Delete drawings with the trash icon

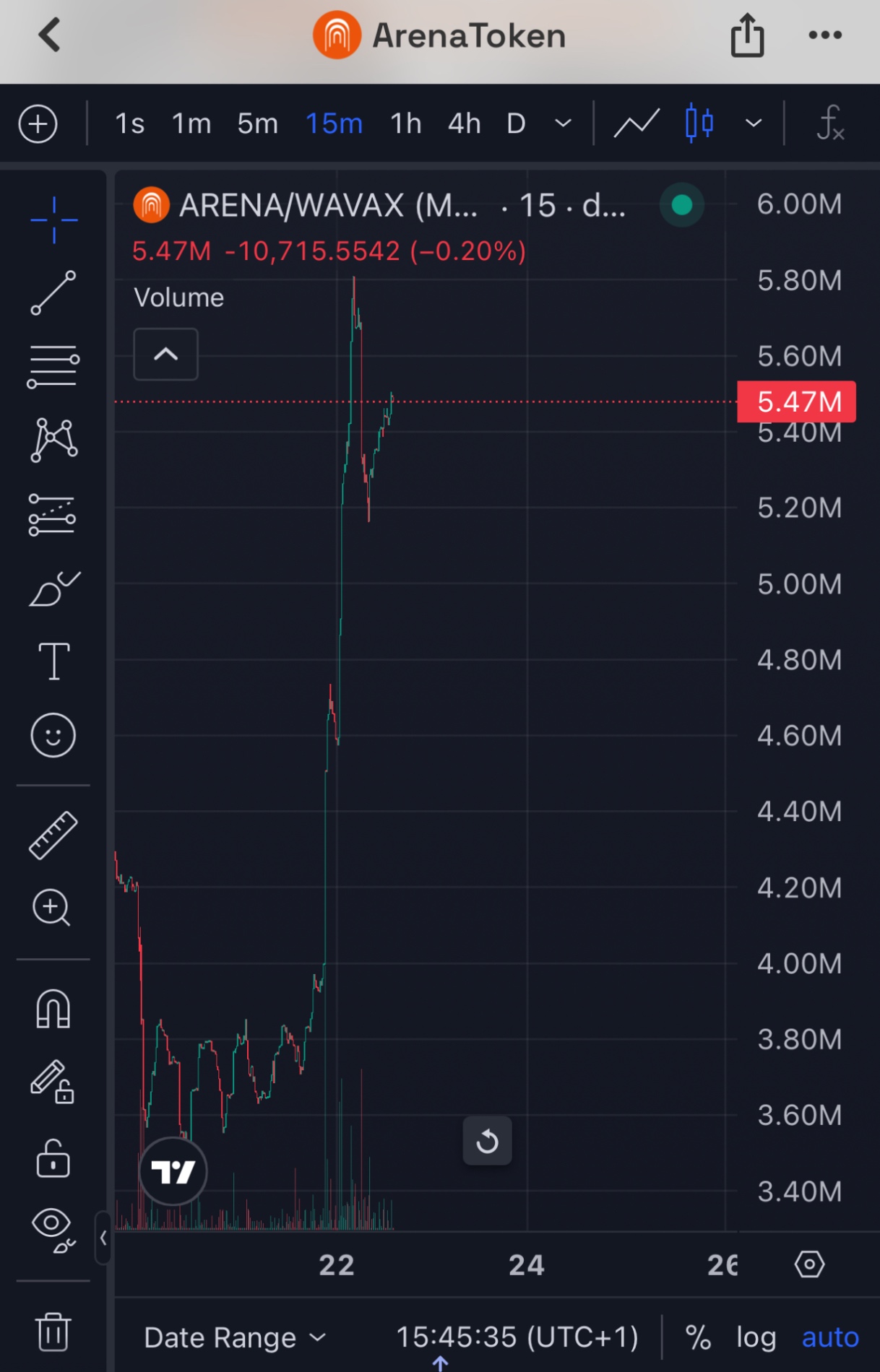tap(53, 1331)
